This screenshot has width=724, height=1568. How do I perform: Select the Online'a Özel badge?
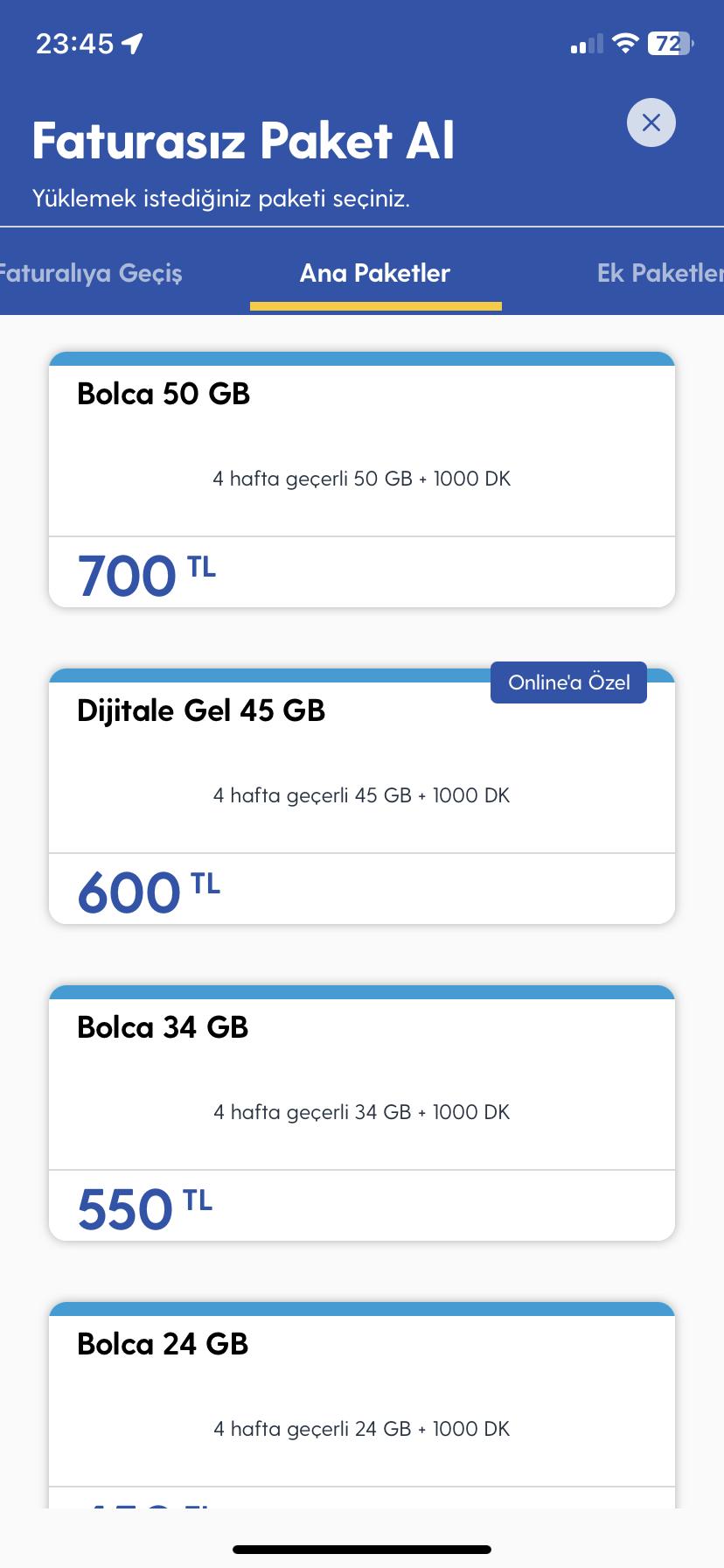(568, 682)
